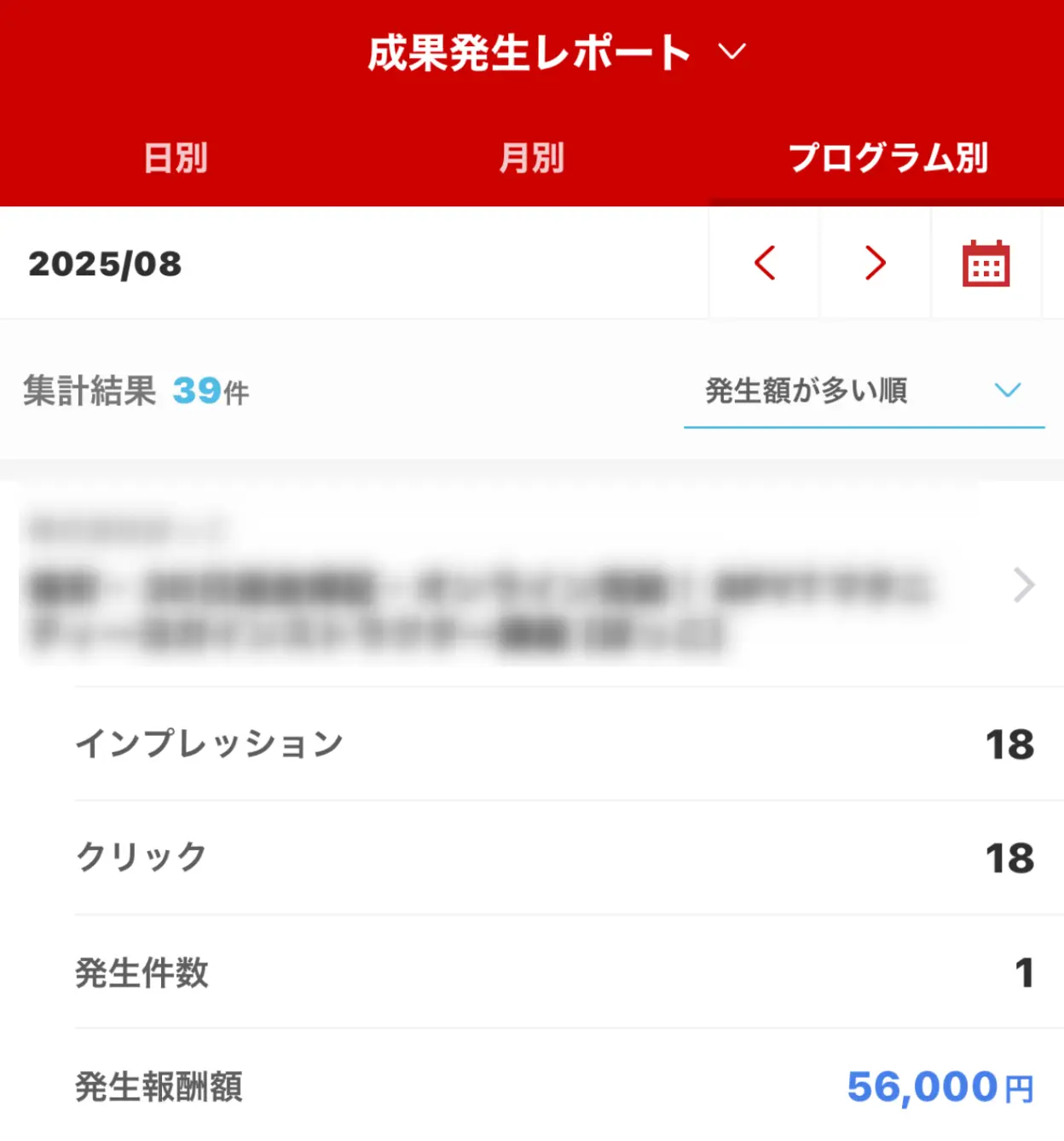Select the right-facing chevron on the program entry
Viewport: 1064px width, 1141px height.
pyautogui.click(x=1021, y=586)
